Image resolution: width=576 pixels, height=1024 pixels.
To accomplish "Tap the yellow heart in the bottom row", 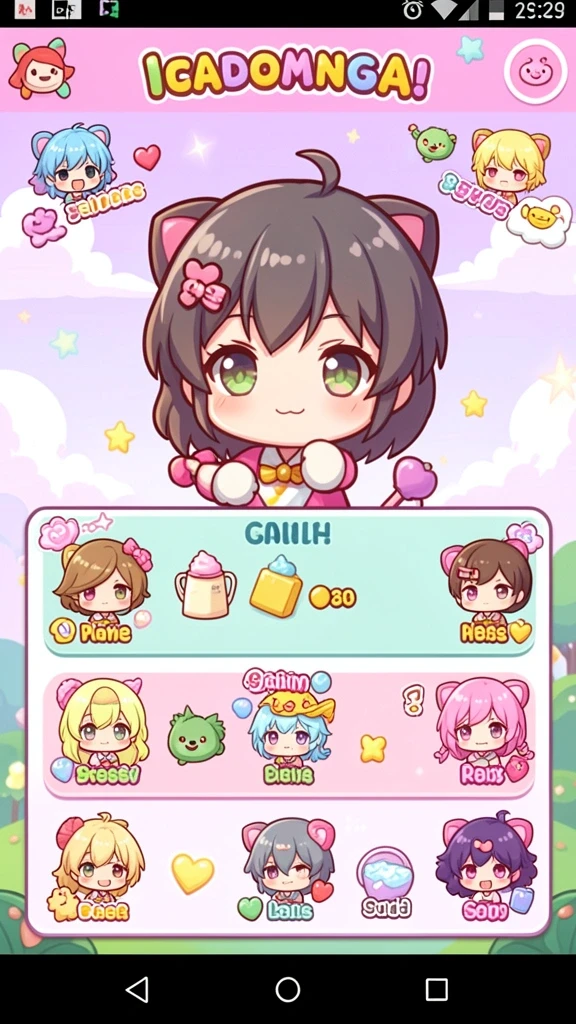I will (x=193, y=873).
